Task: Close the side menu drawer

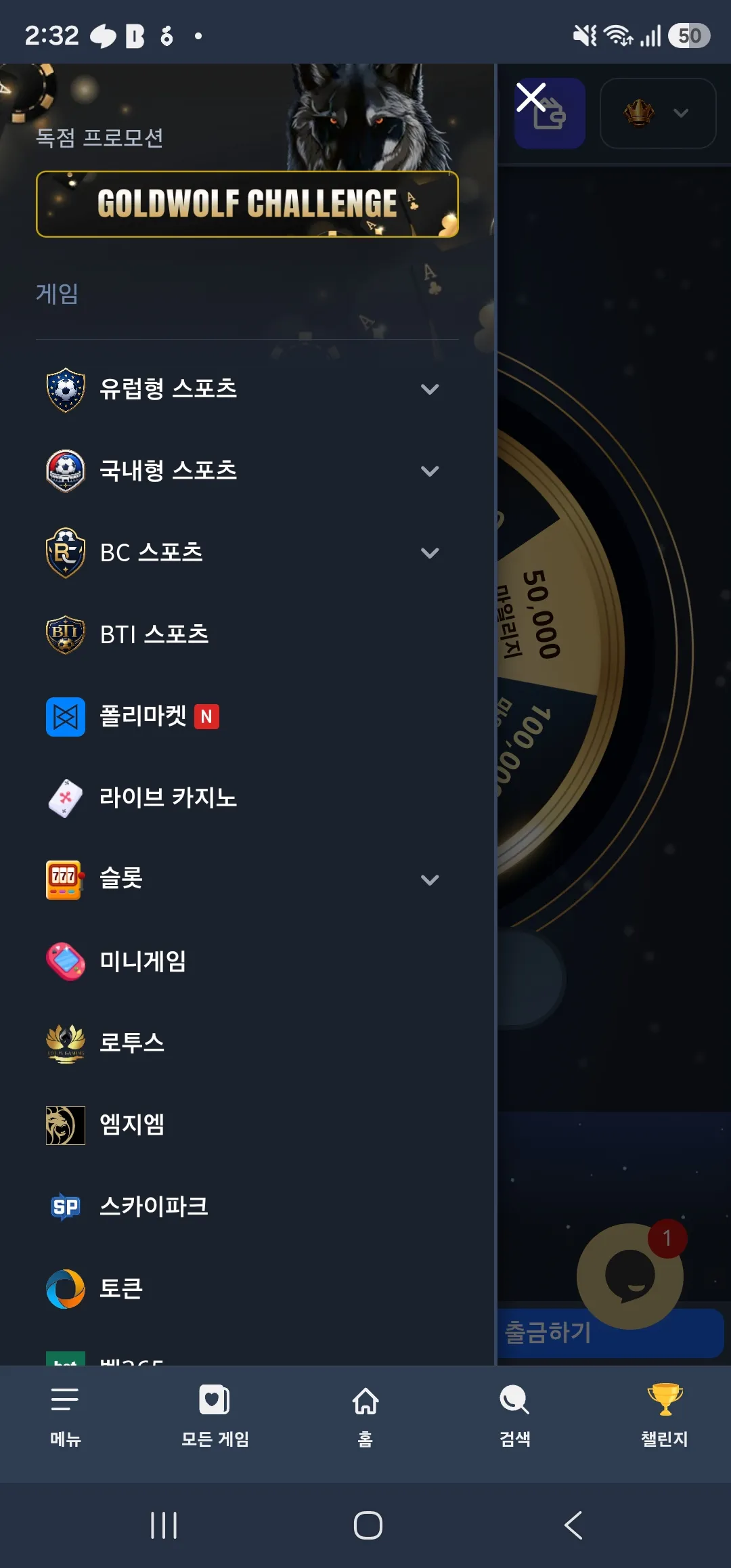Action: click(x=531, y=97)
